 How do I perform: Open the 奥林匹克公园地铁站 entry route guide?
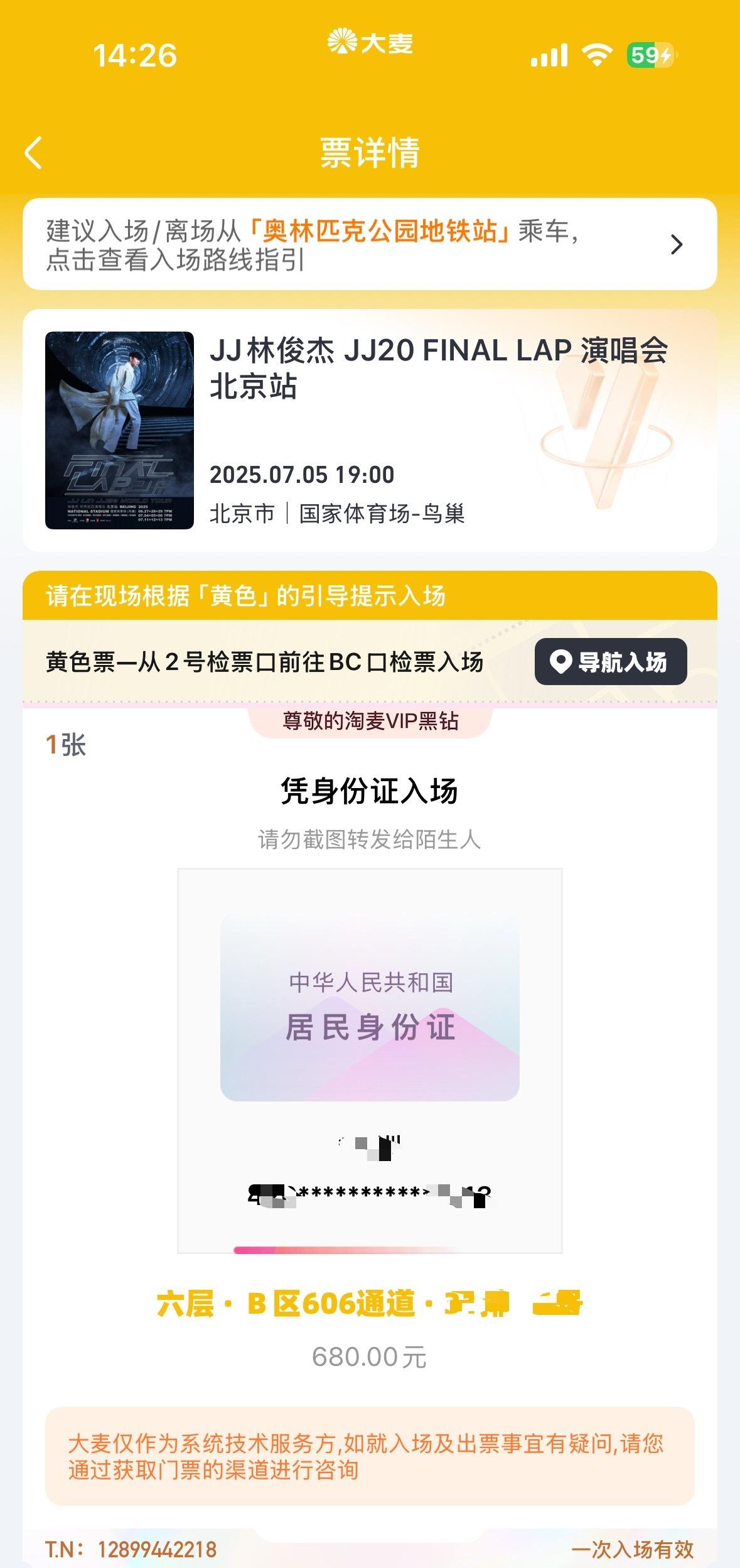[x=370, y=244]
